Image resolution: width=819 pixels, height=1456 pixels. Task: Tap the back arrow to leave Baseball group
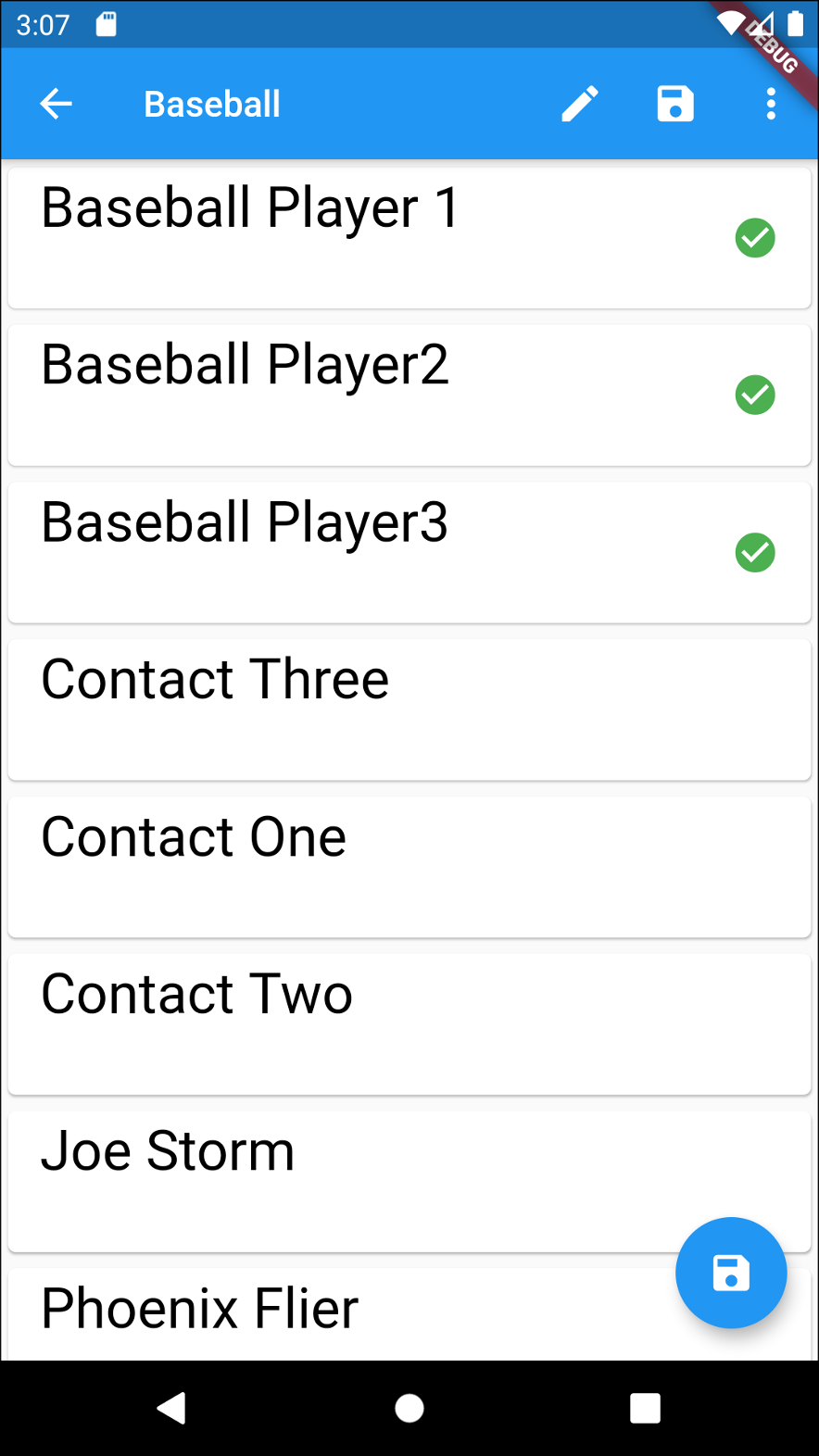[55, 103]
